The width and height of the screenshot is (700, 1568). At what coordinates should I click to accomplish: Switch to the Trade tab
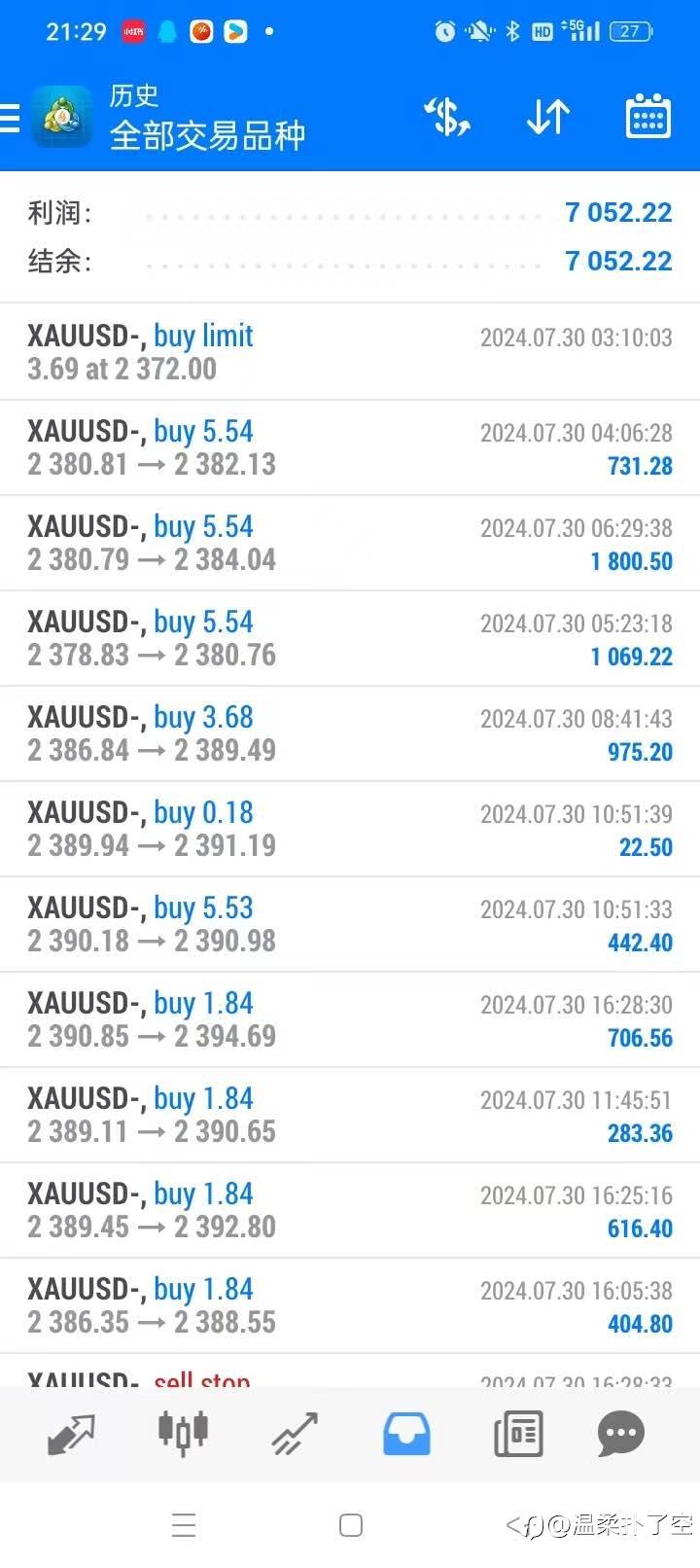(295, 1434)
